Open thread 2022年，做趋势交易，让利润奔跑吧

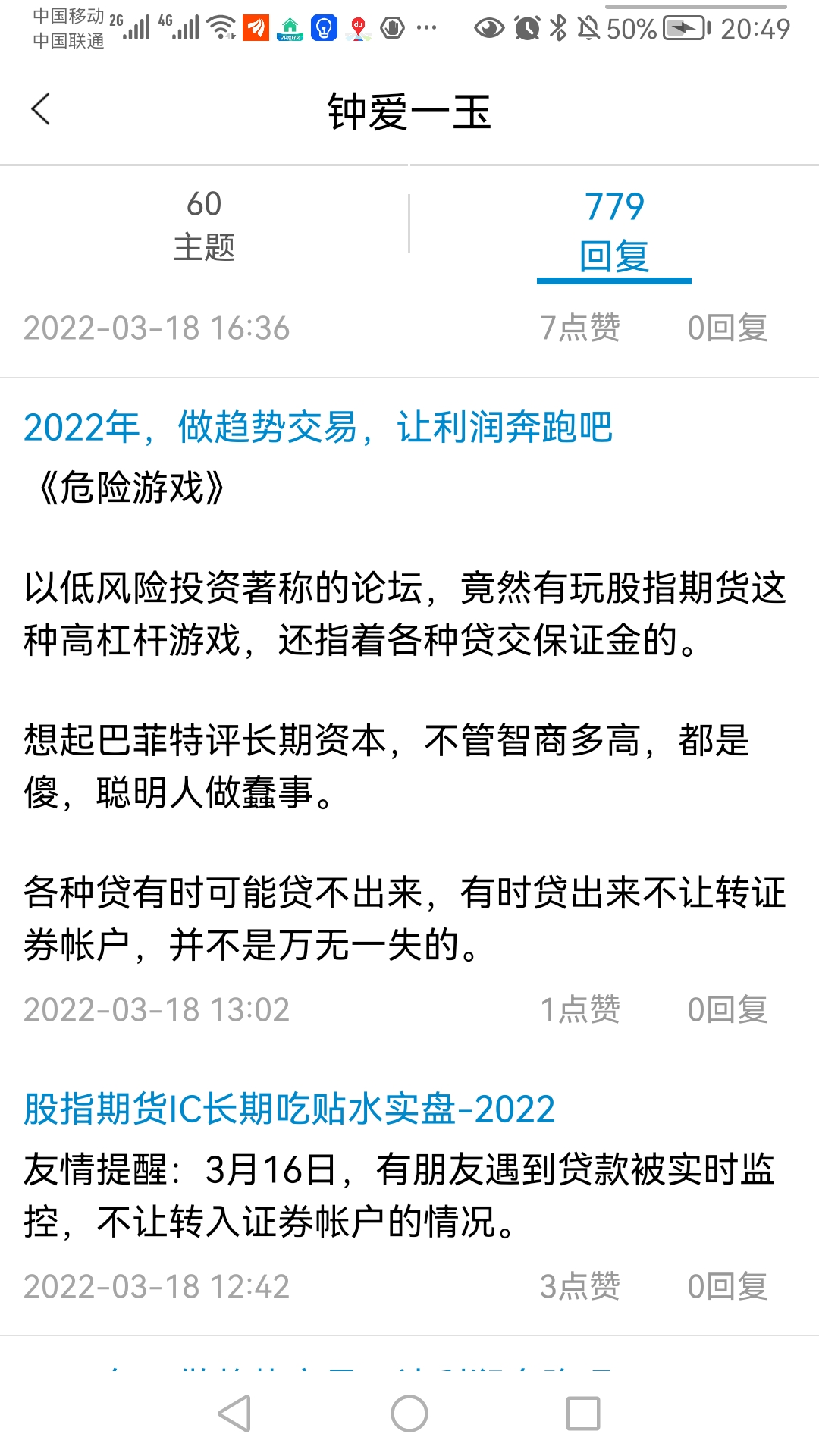pos(318,427)
